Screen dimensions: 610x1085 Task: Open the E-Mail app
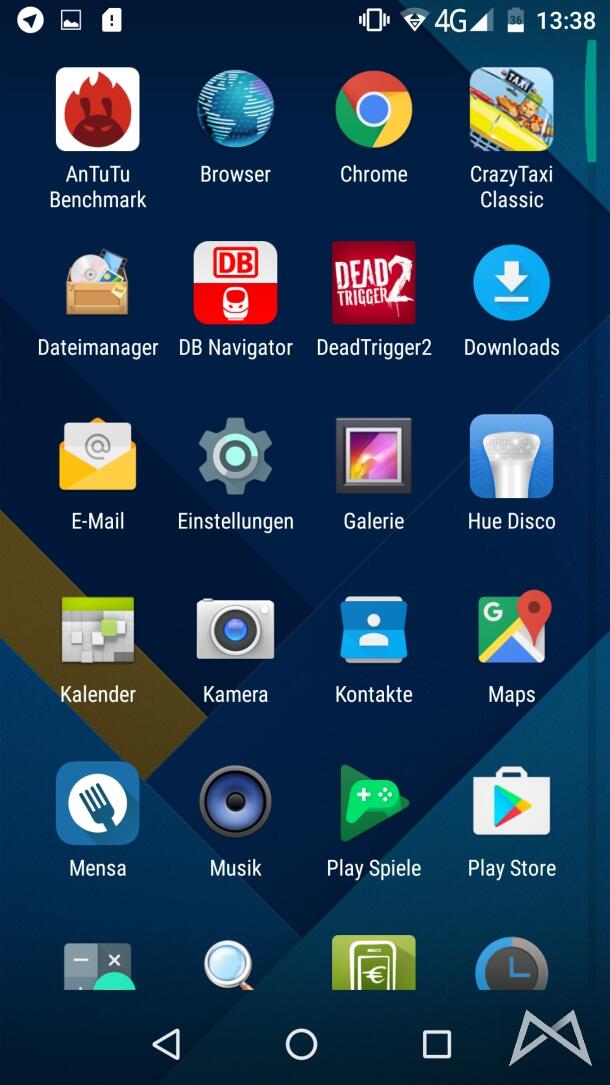click(97, 457)
